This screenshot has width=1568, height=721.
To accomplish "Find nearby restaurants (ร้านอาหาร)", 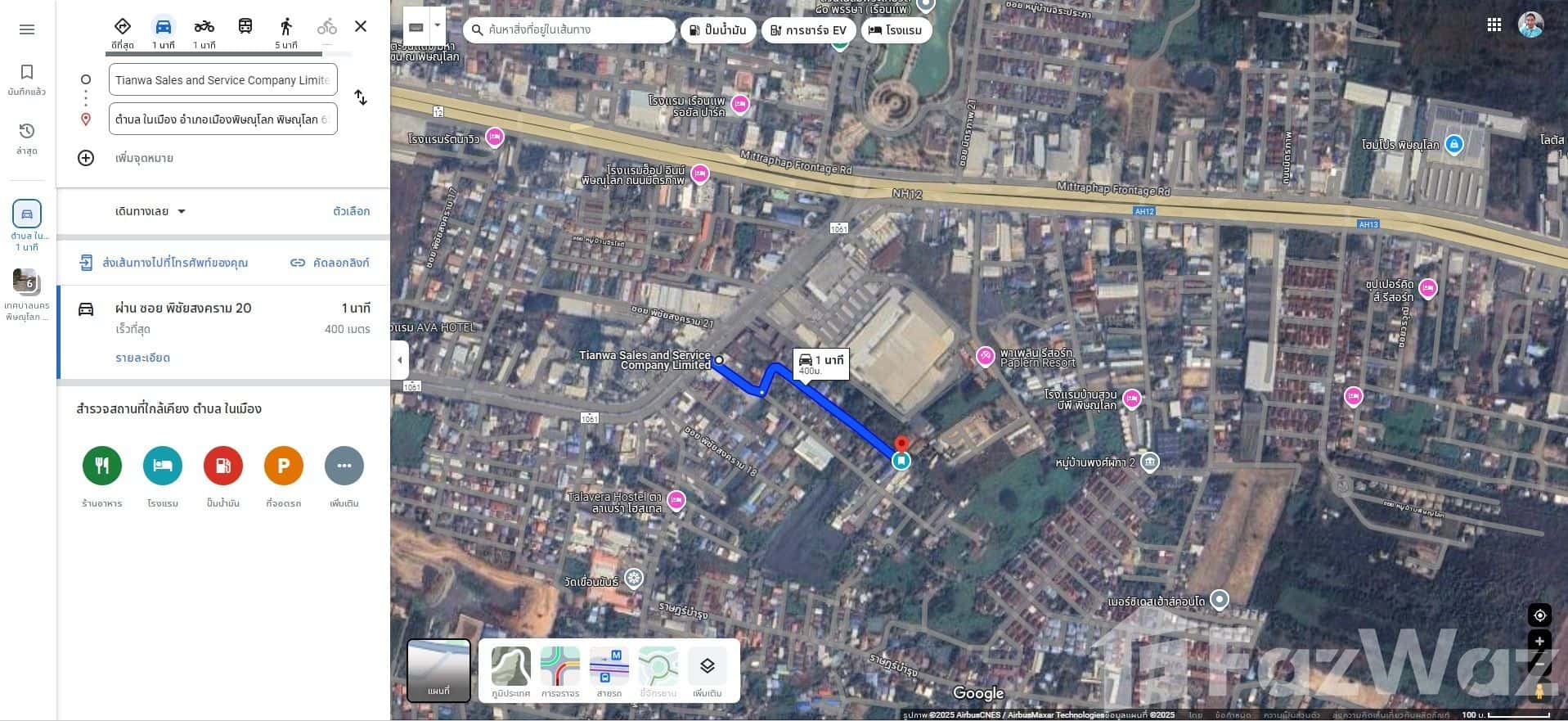I will pos(102,466).
